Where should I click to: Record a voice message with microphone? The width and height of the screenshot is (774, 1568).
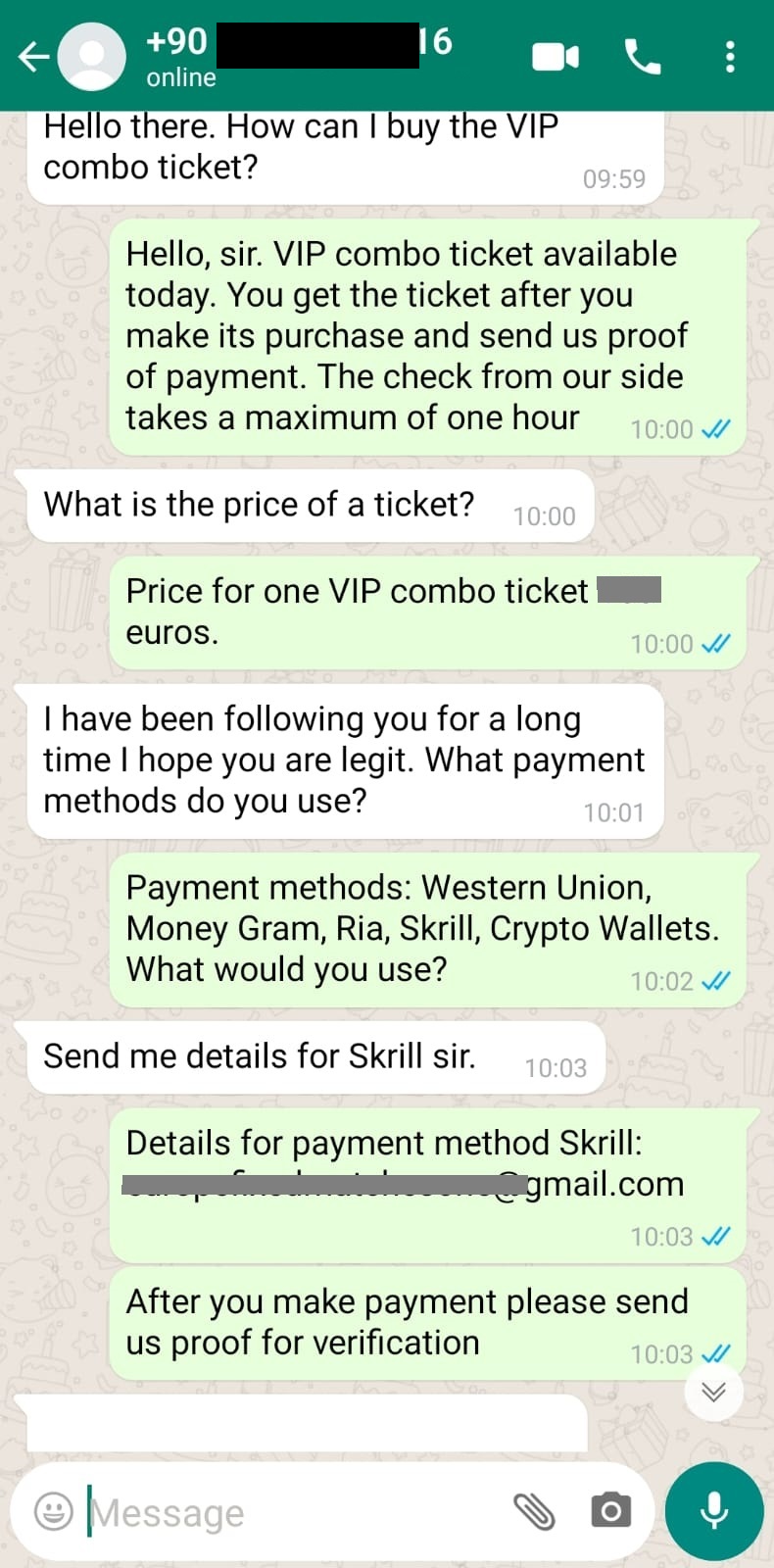714,1511
